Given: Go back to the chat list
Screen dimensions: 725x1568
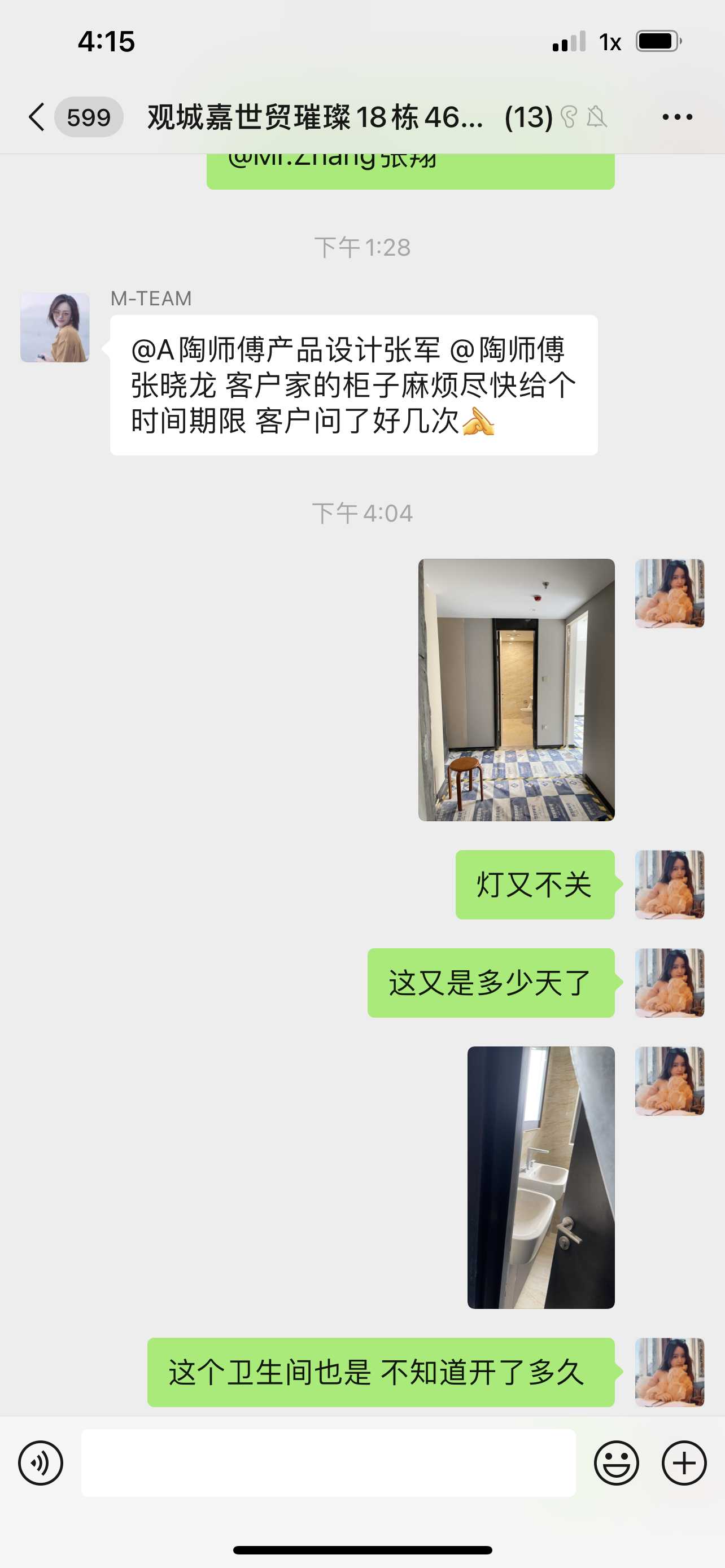Looking at the screenshot, I should (x=38, y=117).
